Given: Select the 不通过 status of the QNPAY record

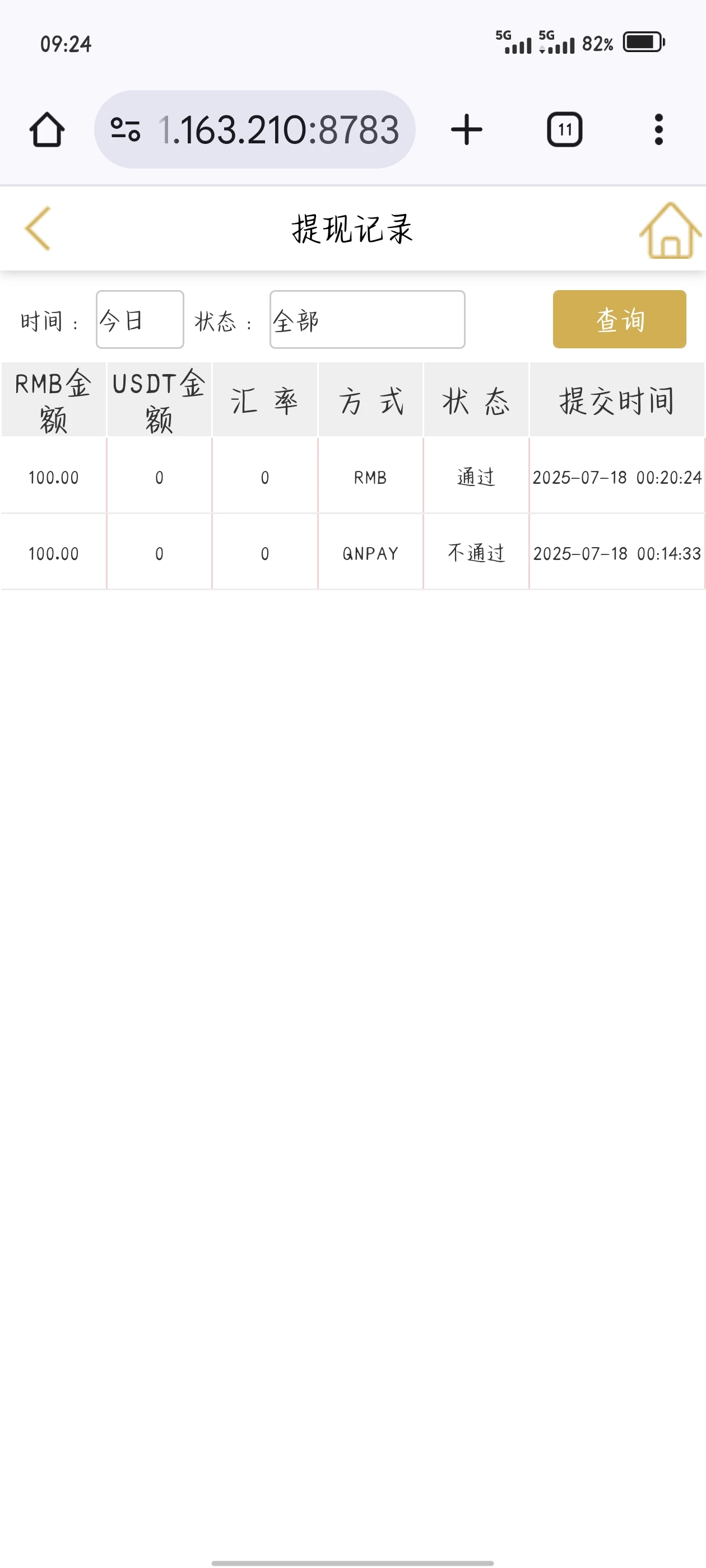Looking at the screenshot, I should (x=475, y=554).
